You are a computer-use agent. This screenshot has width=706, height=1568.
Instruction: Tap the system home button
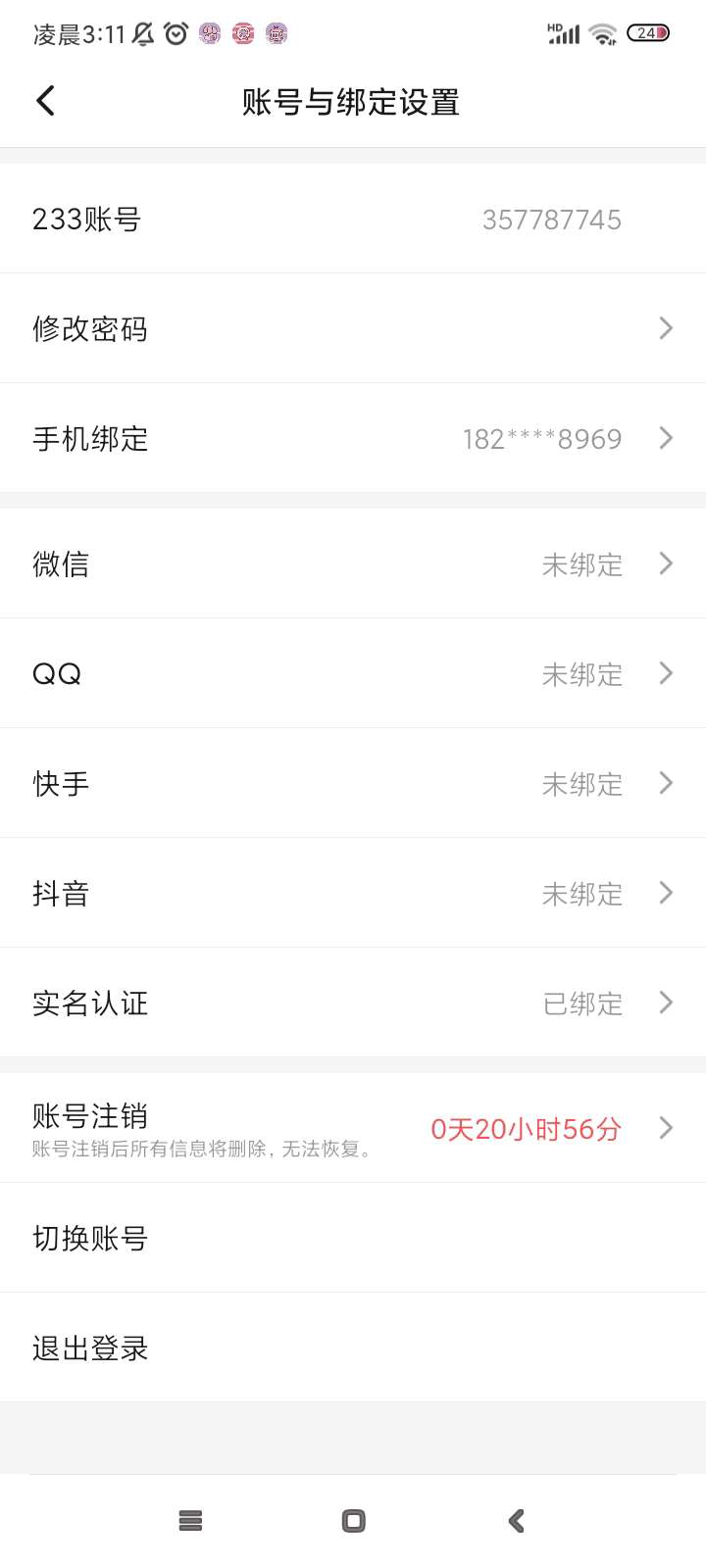tap(353, 1521)
